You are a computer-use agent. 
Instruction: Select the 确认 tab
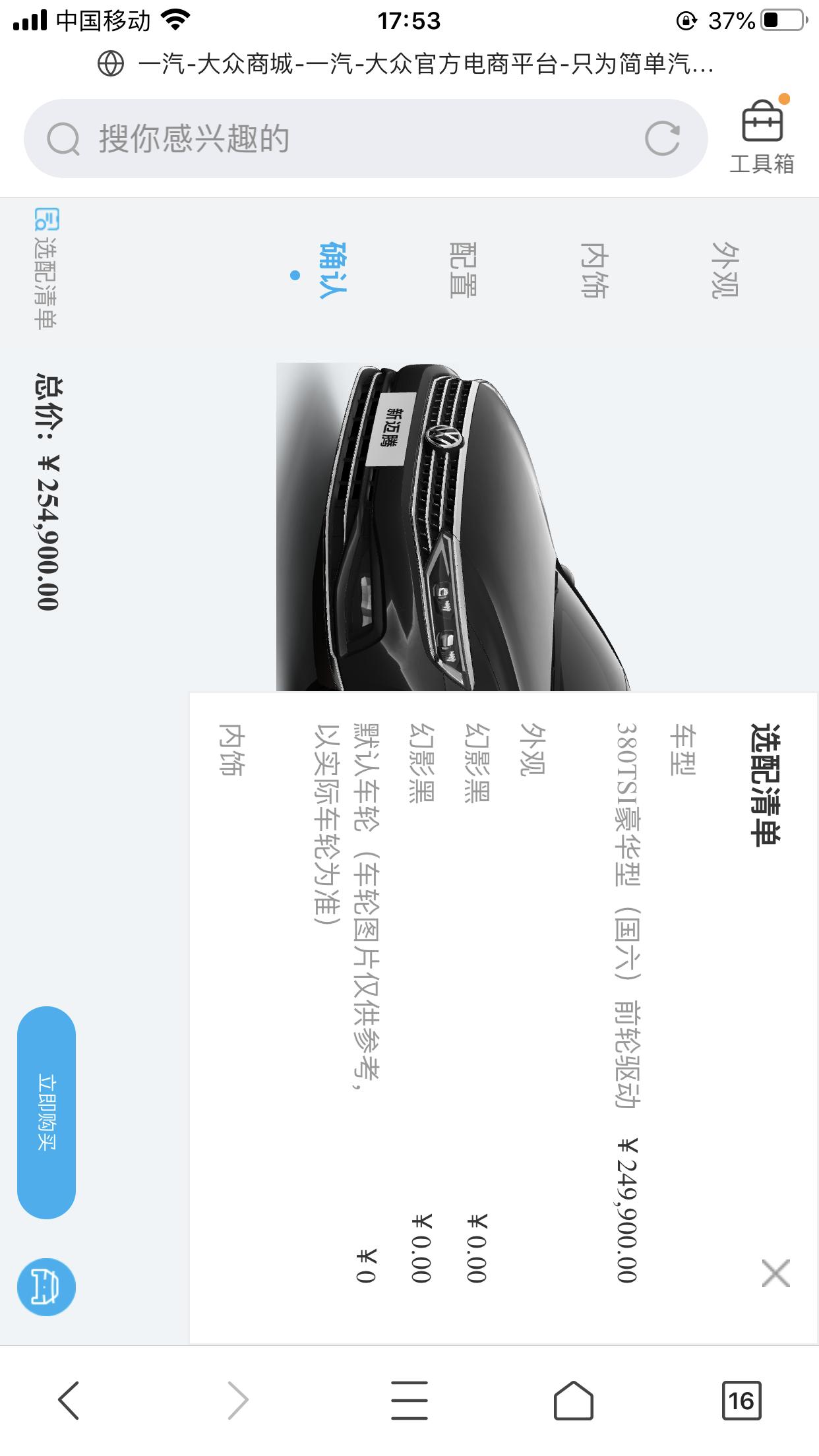coord(332,270)
